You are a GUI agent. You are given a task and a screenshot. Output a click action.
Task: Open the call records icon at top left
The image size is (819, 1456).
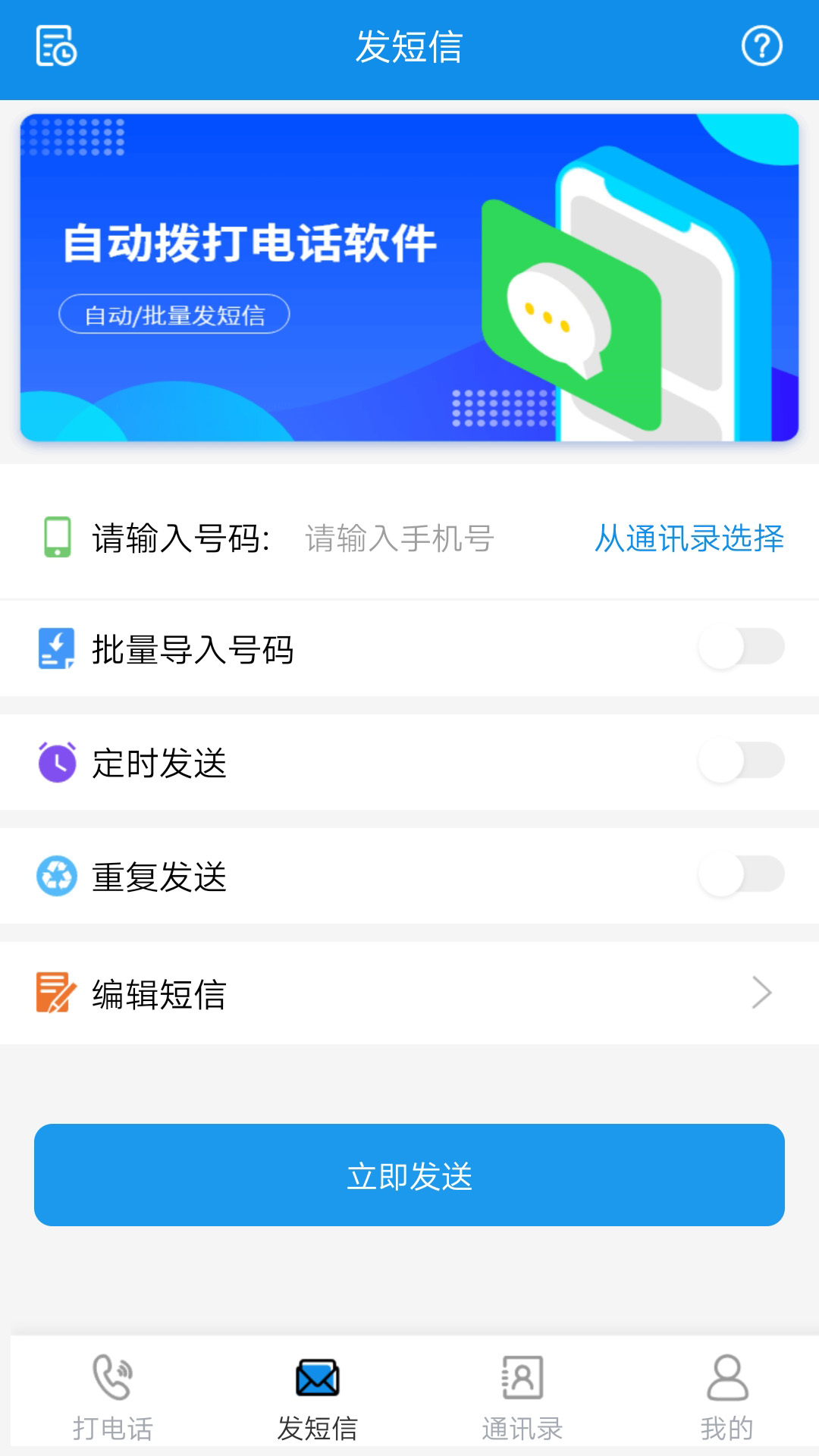click(53, 47)
